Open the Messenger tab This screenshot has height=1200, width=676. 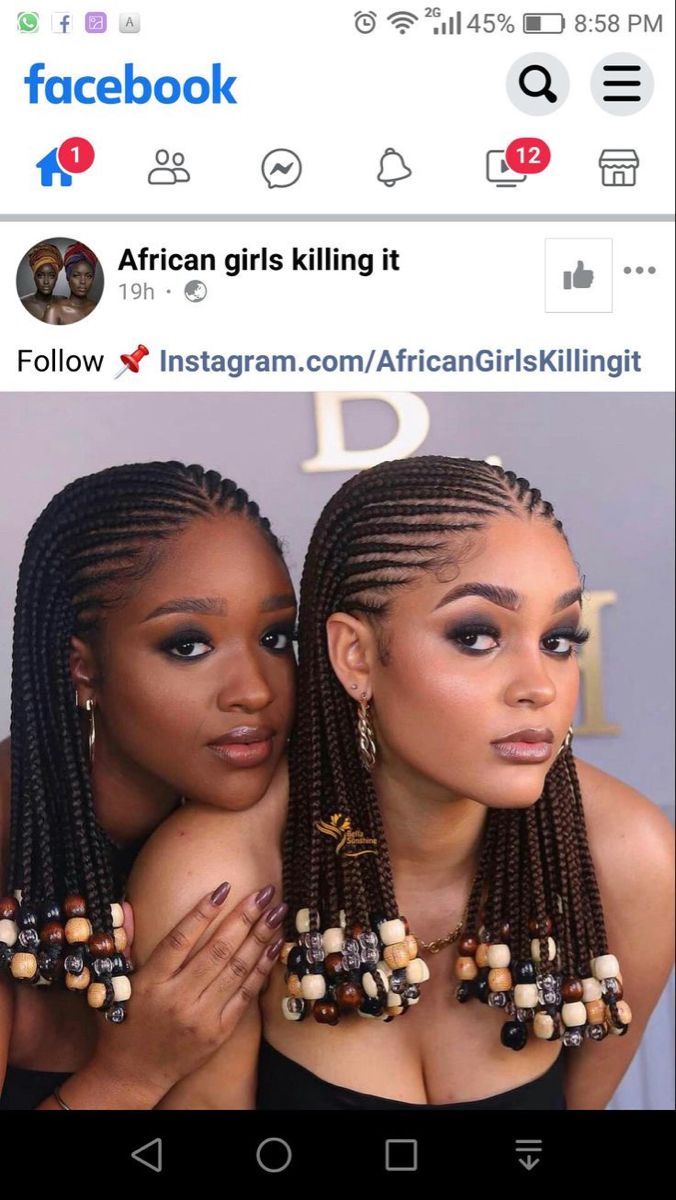(x=281, y=168)
